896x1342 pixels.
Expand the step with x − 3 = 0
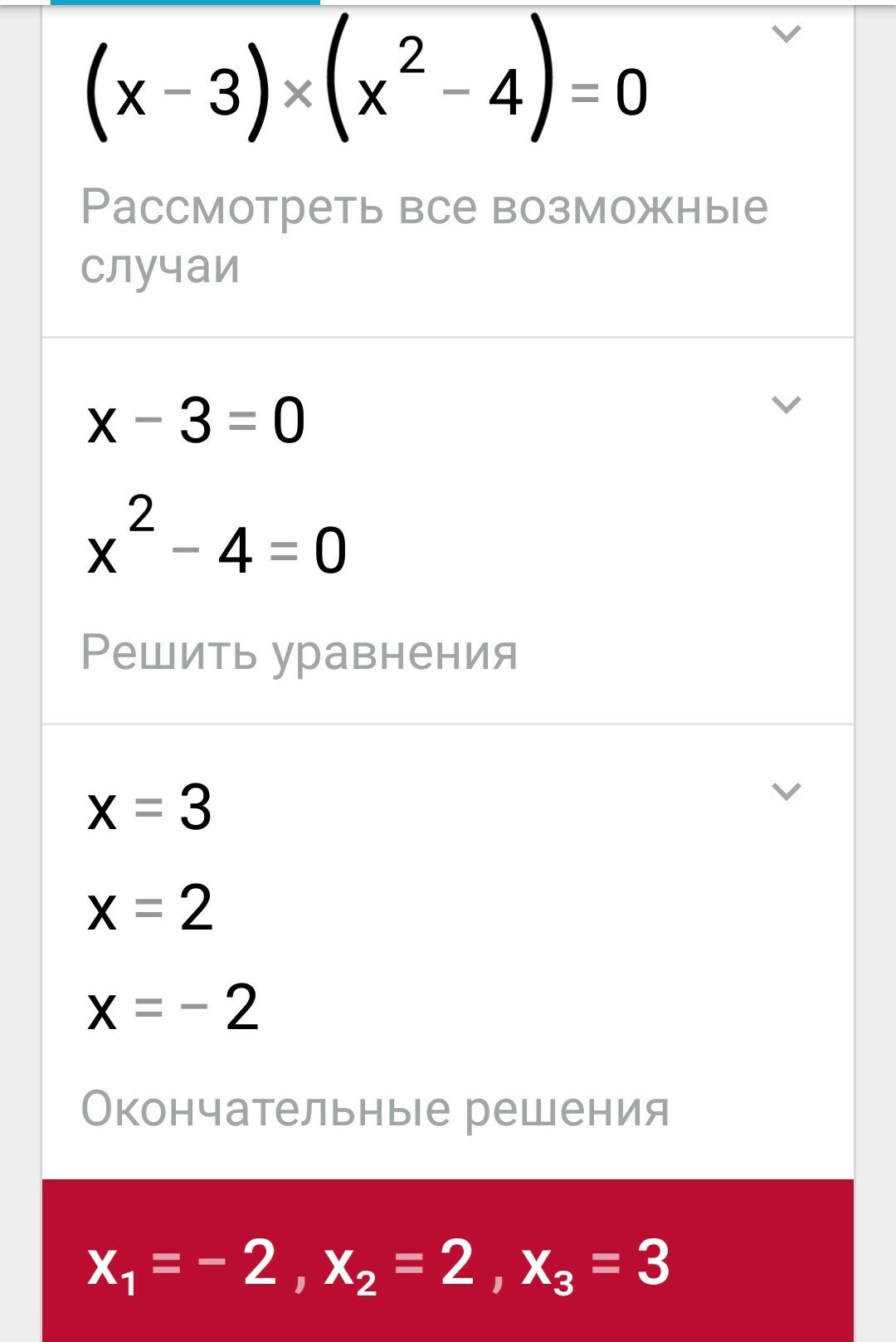786,405
